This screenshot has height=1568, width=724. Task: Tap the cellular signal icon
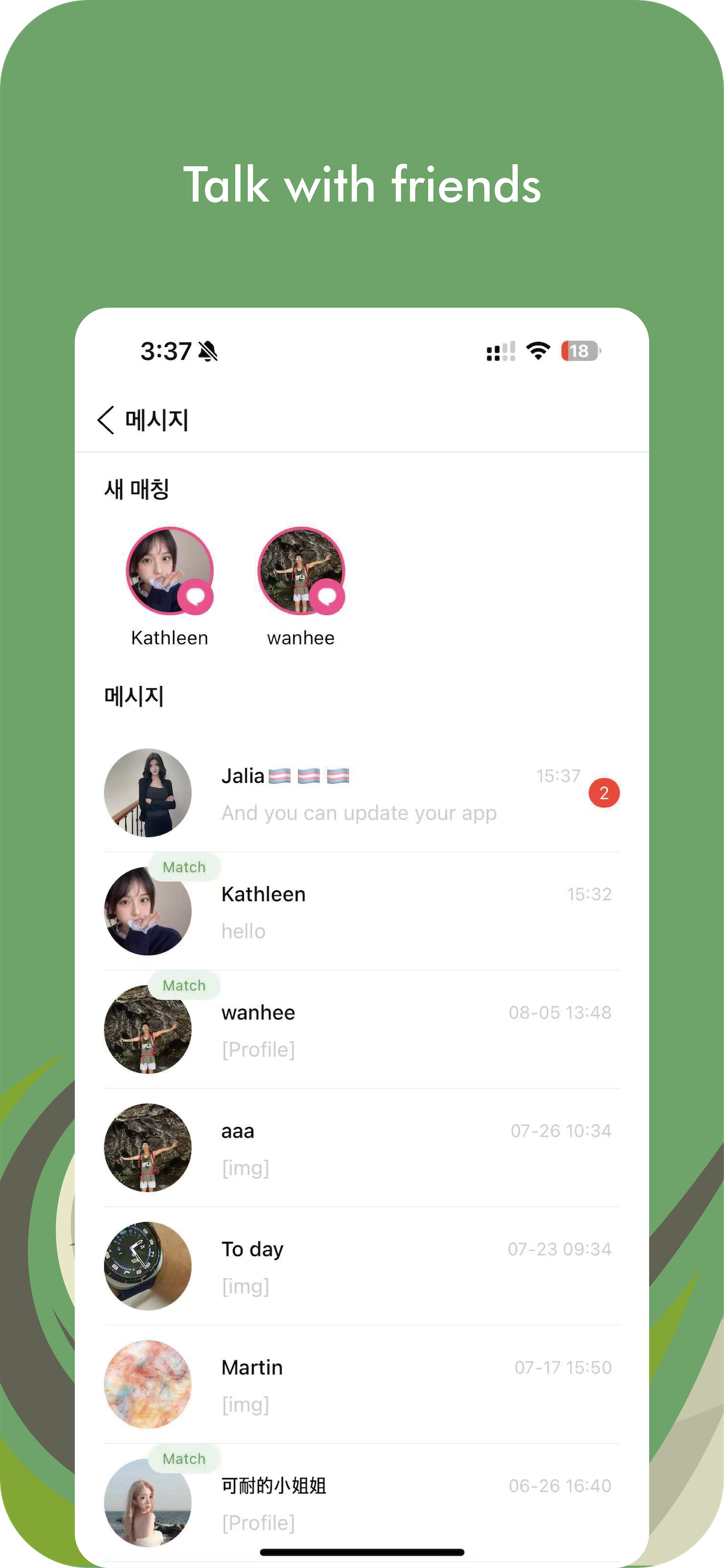click(x=499, y=351)
